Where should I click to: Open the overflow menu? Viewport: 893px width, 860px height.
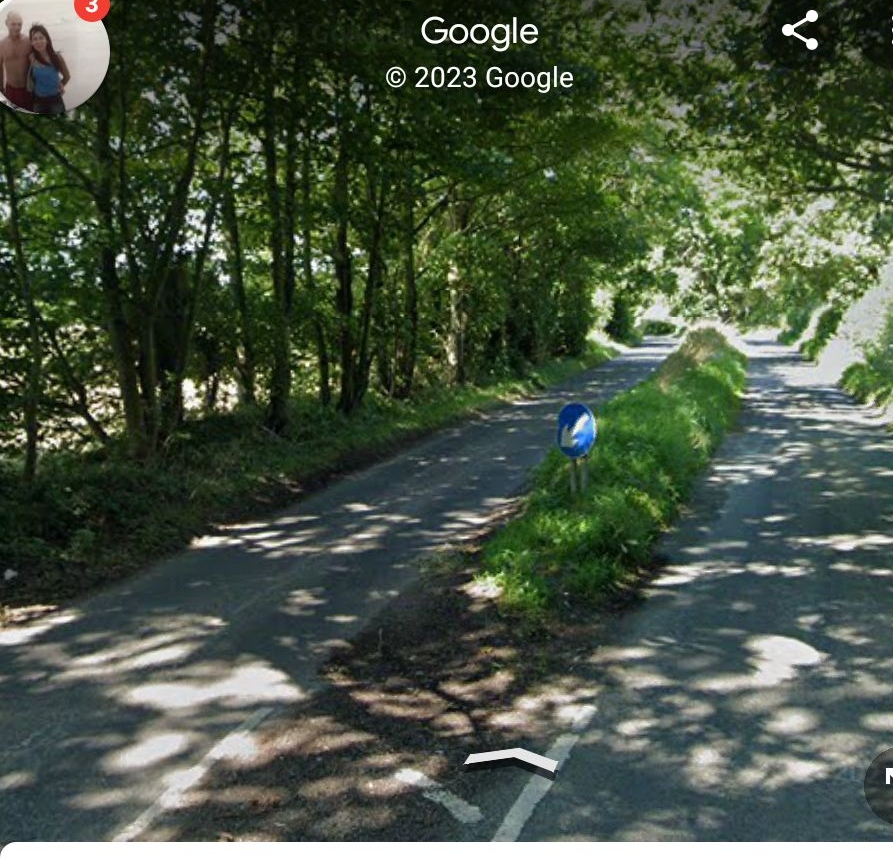tap(886, 31)
